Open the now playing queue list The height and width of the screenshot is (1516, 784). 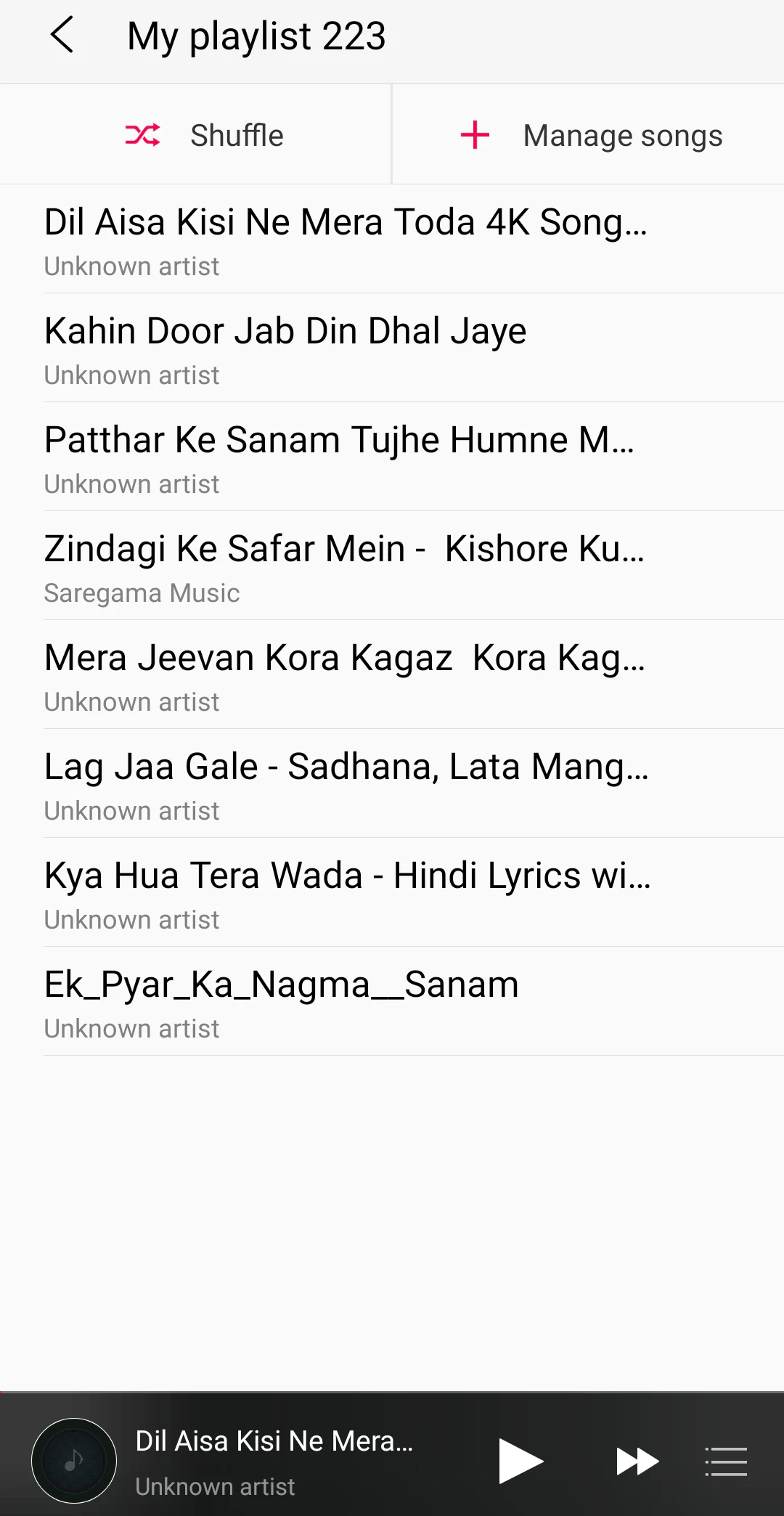(x=726, y=1461)
